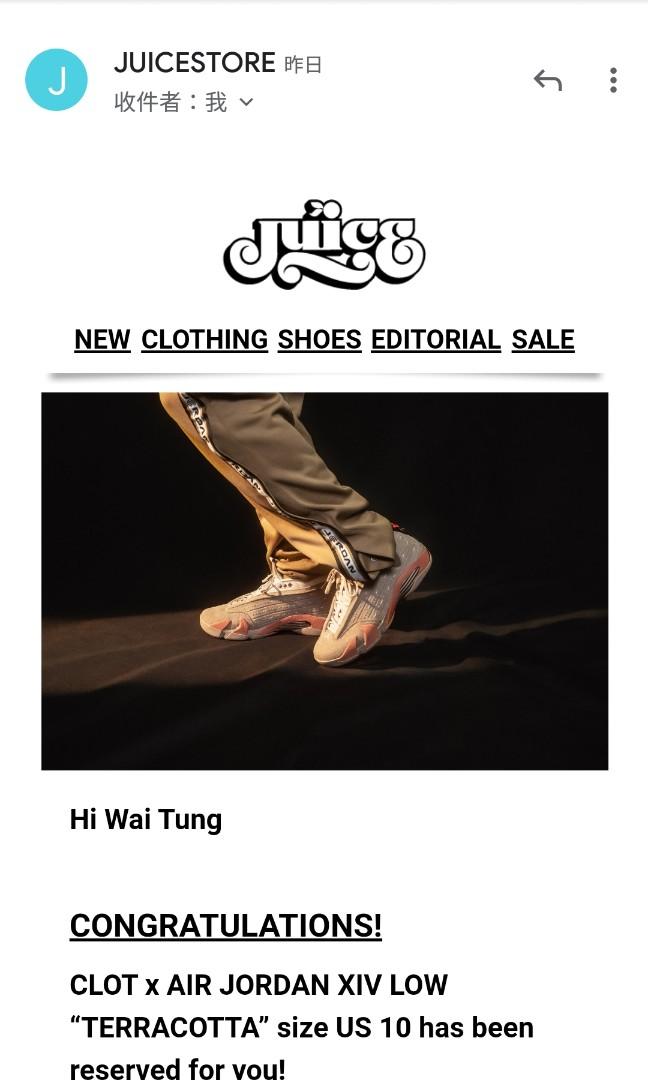Open the NEW link

[x=102, y=340]
